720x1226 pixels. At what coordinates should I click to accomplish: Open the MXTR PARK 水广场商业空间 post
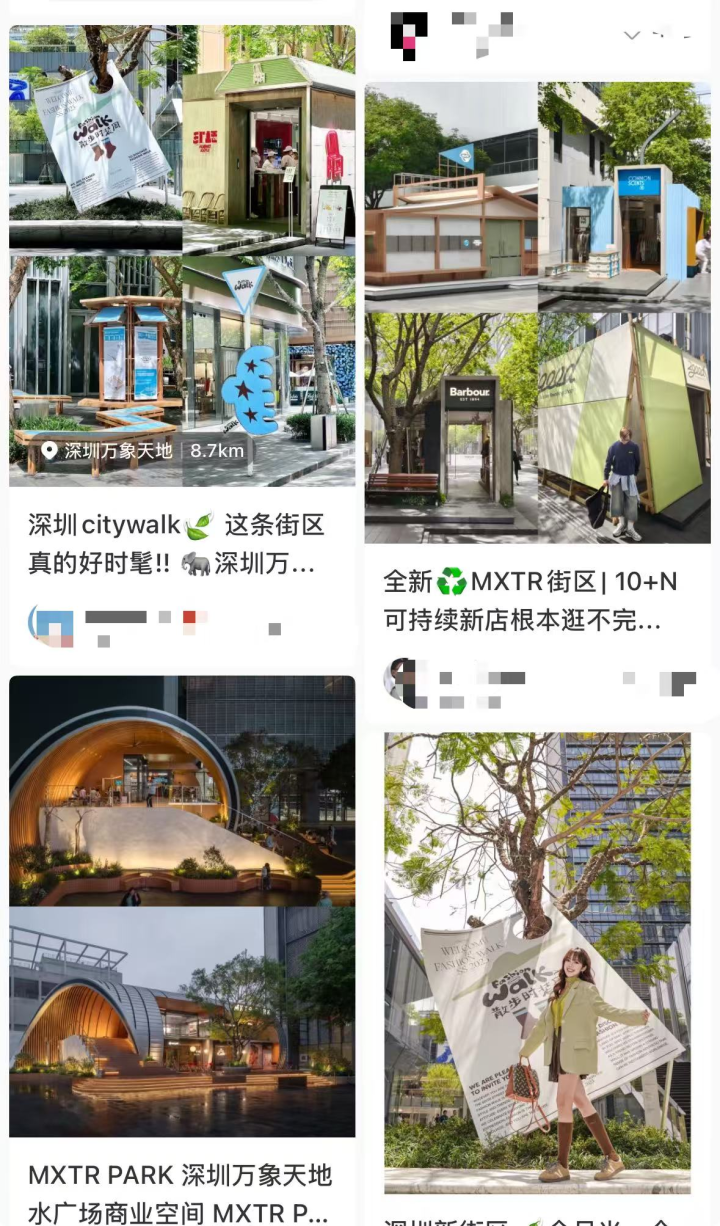(x=182, y=905)
